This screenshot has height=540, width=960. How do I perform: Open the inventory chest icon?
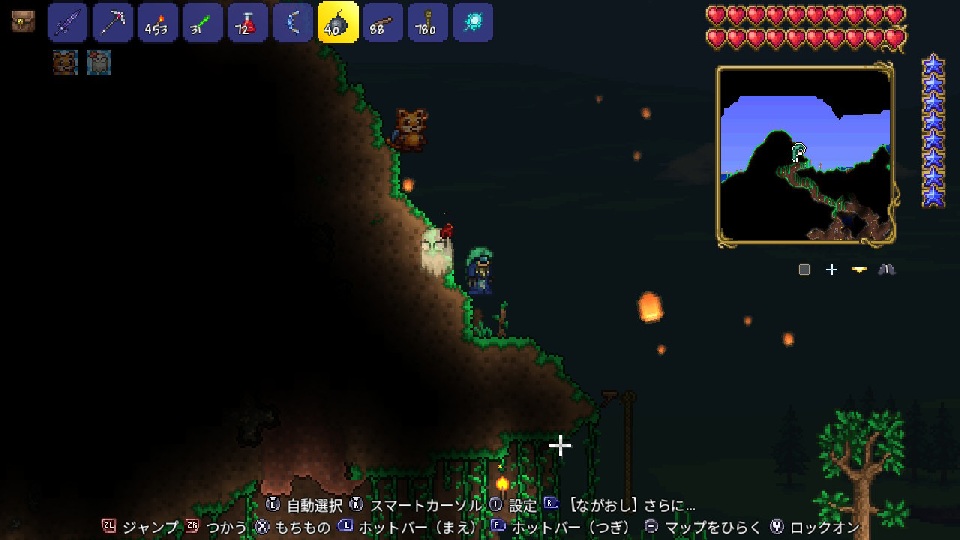pos(23,21)
